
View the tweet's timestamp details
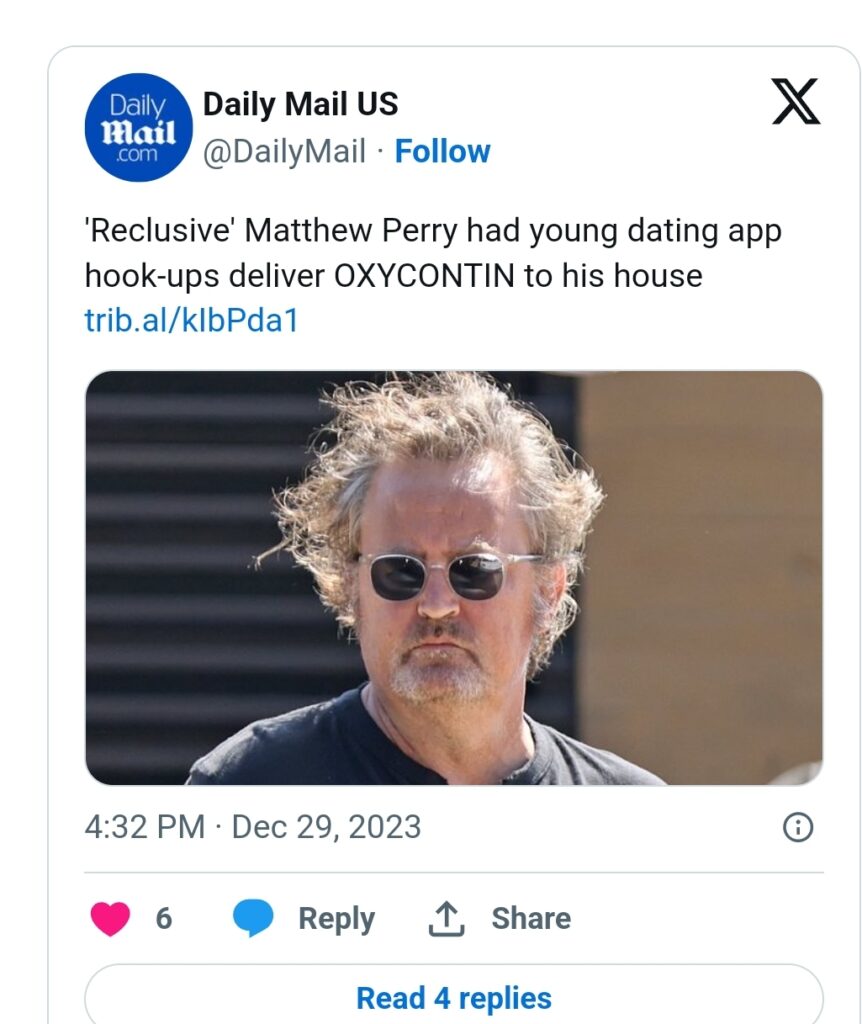(x=253, y=827)
